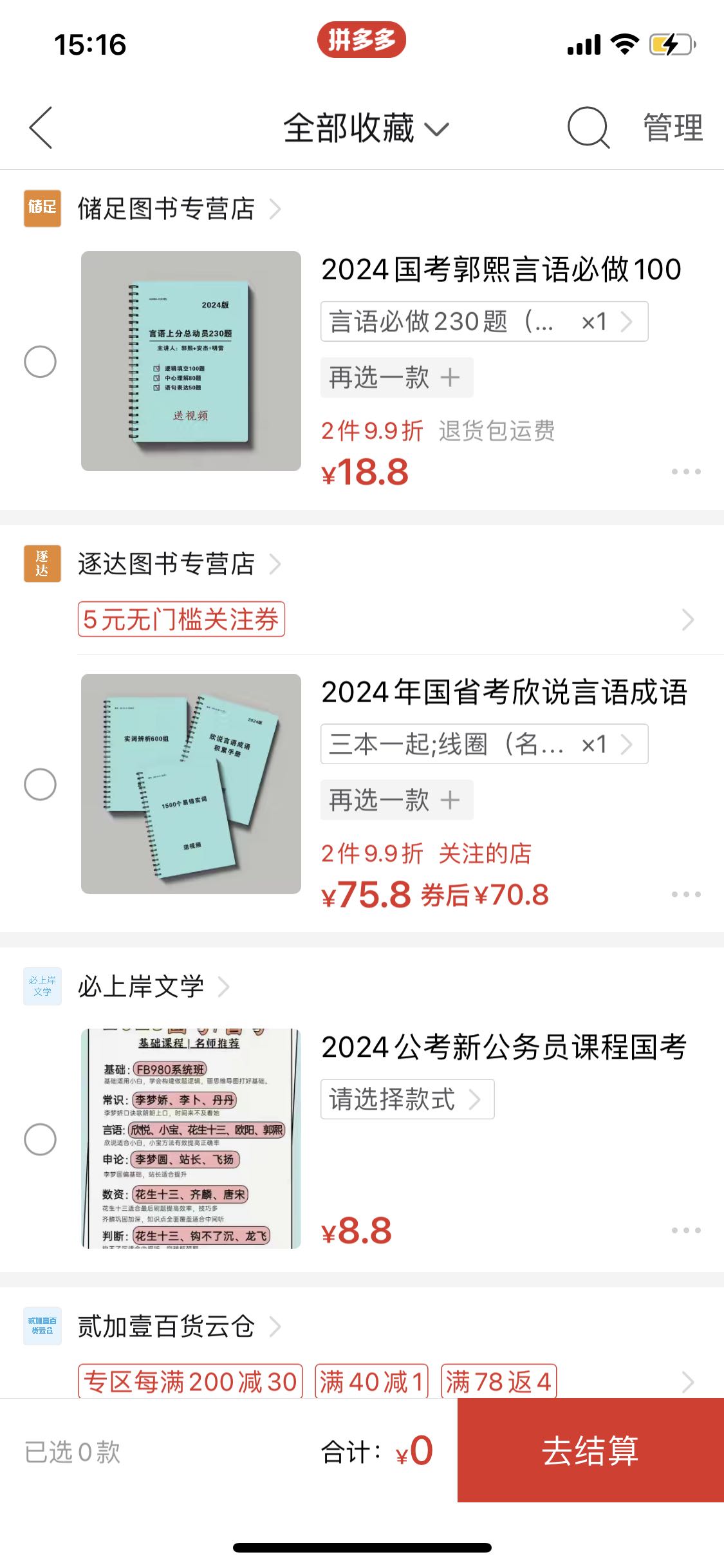Open search in favorites
Viewport: 724px width, 1568px height.
pos(588,127)
